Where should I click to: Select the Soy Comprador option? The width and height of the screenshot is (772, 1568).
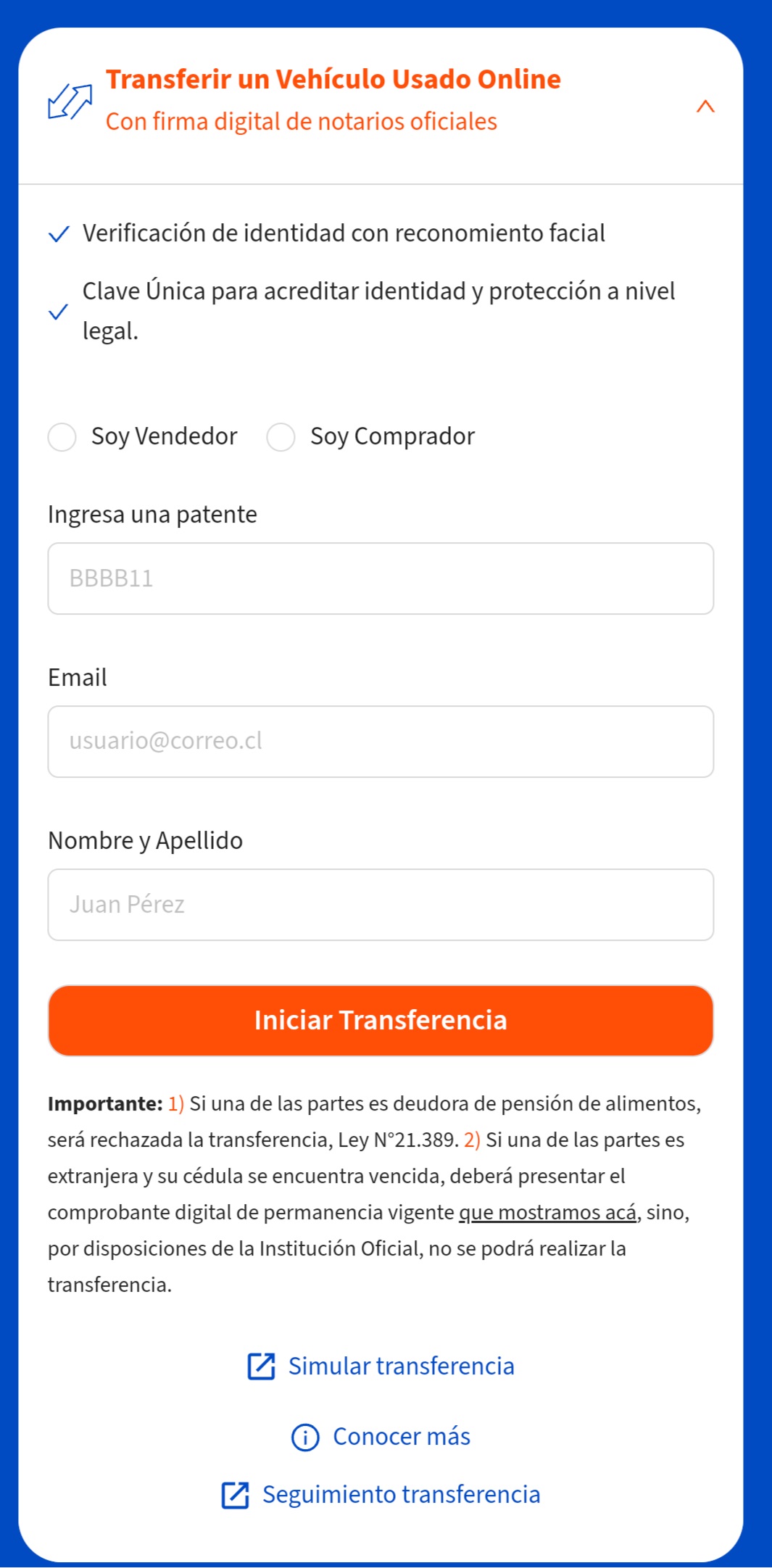(x=281, y=437)
